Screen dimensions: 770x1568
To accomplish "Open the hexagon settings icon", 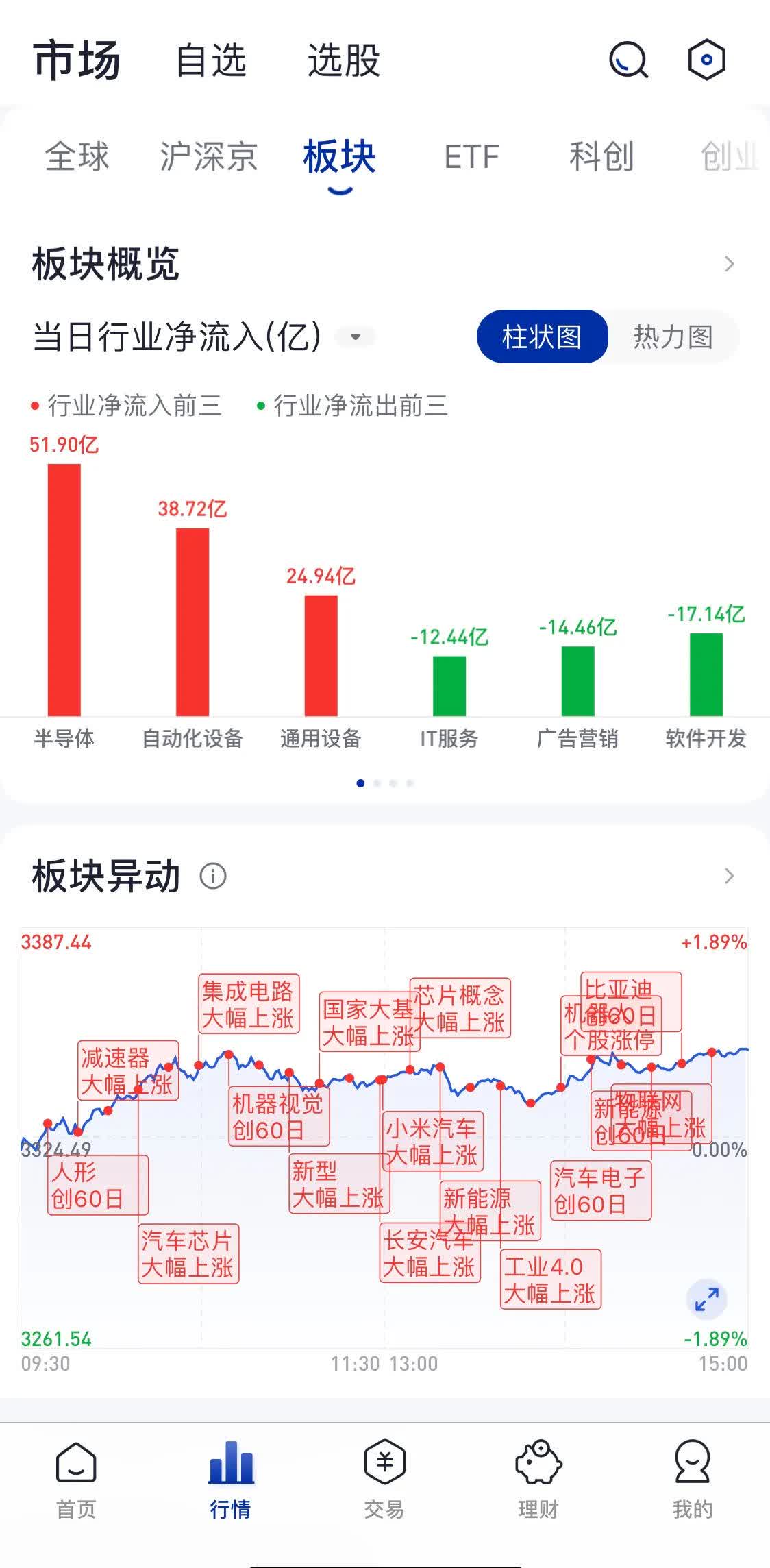I will click(706, 60).
